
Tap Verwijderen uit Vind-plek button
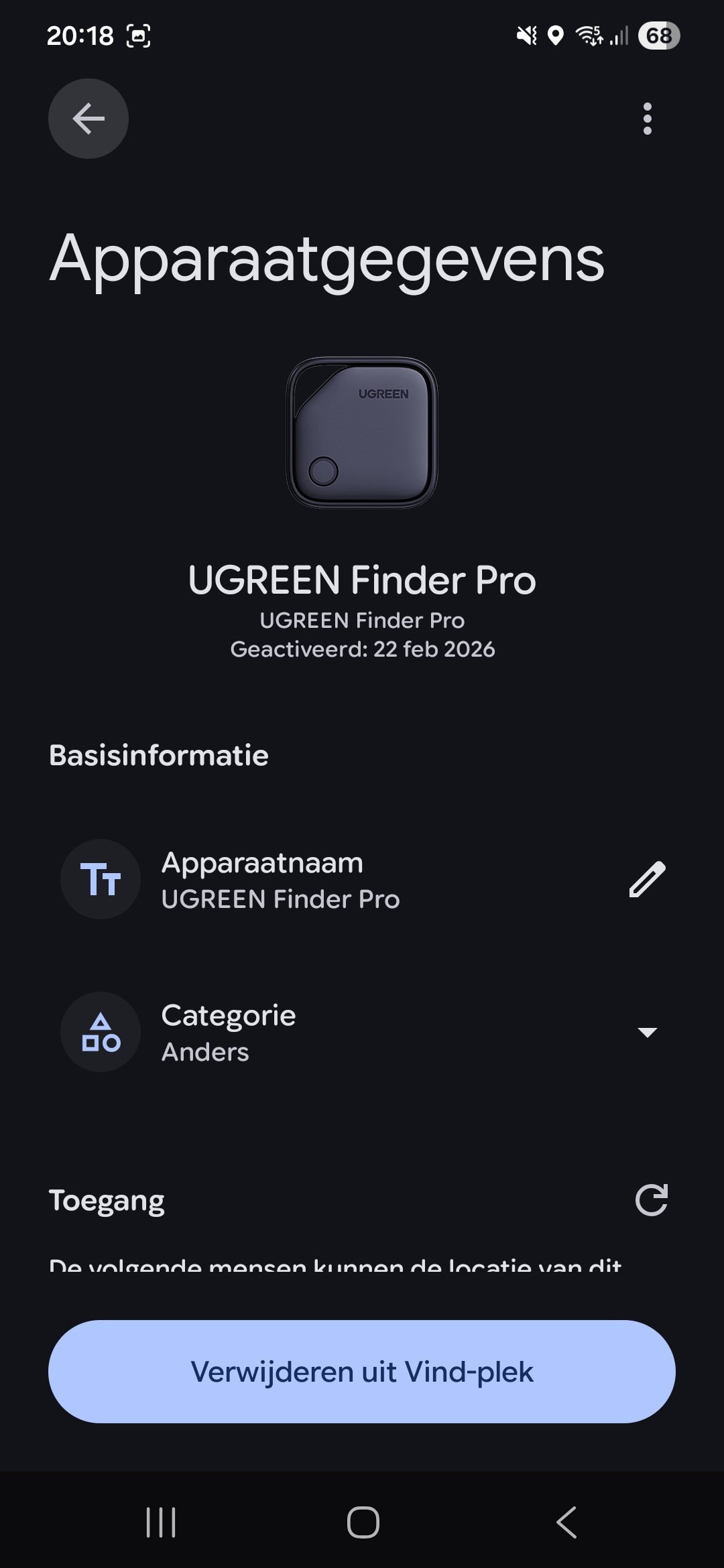(362, 1372)
